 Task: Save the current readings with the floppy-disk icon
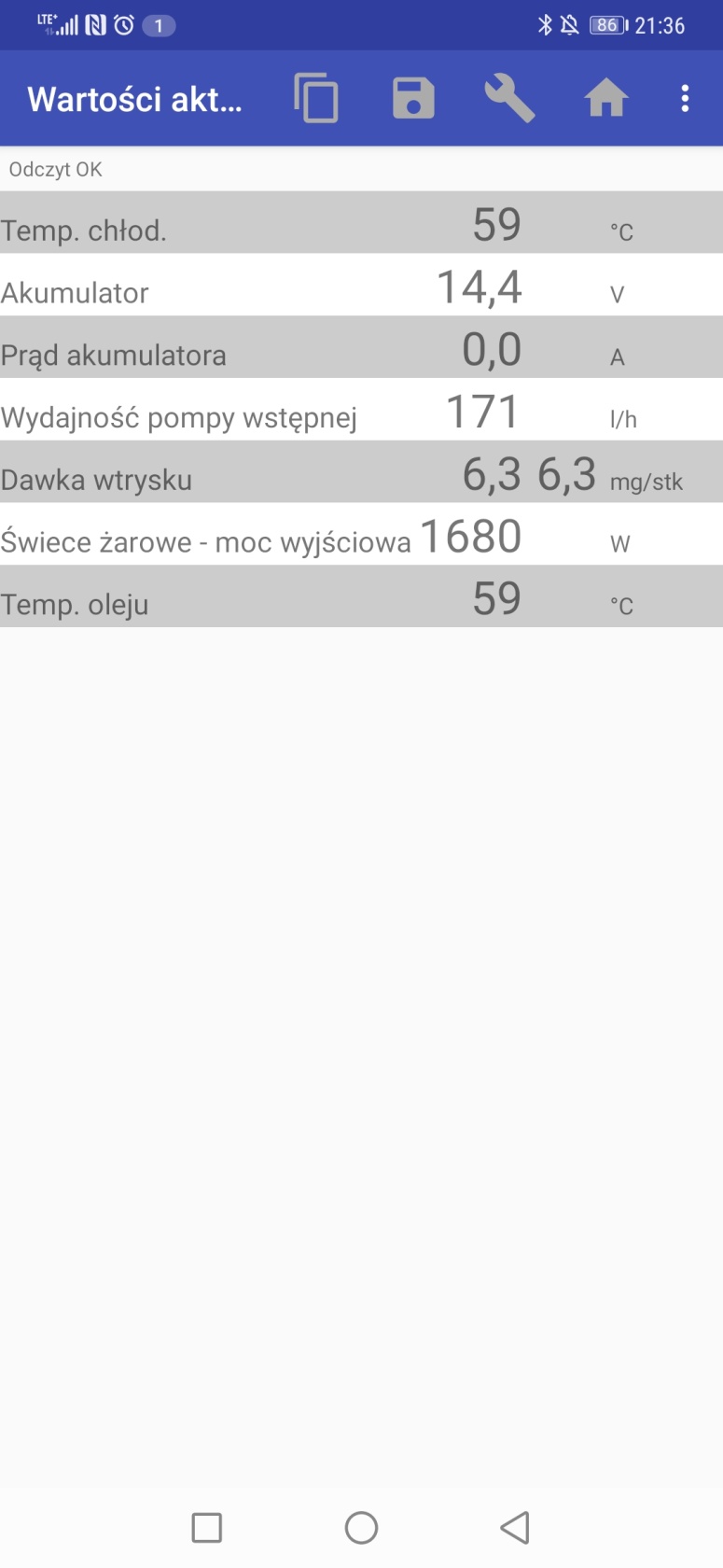(x=413, y=98)
